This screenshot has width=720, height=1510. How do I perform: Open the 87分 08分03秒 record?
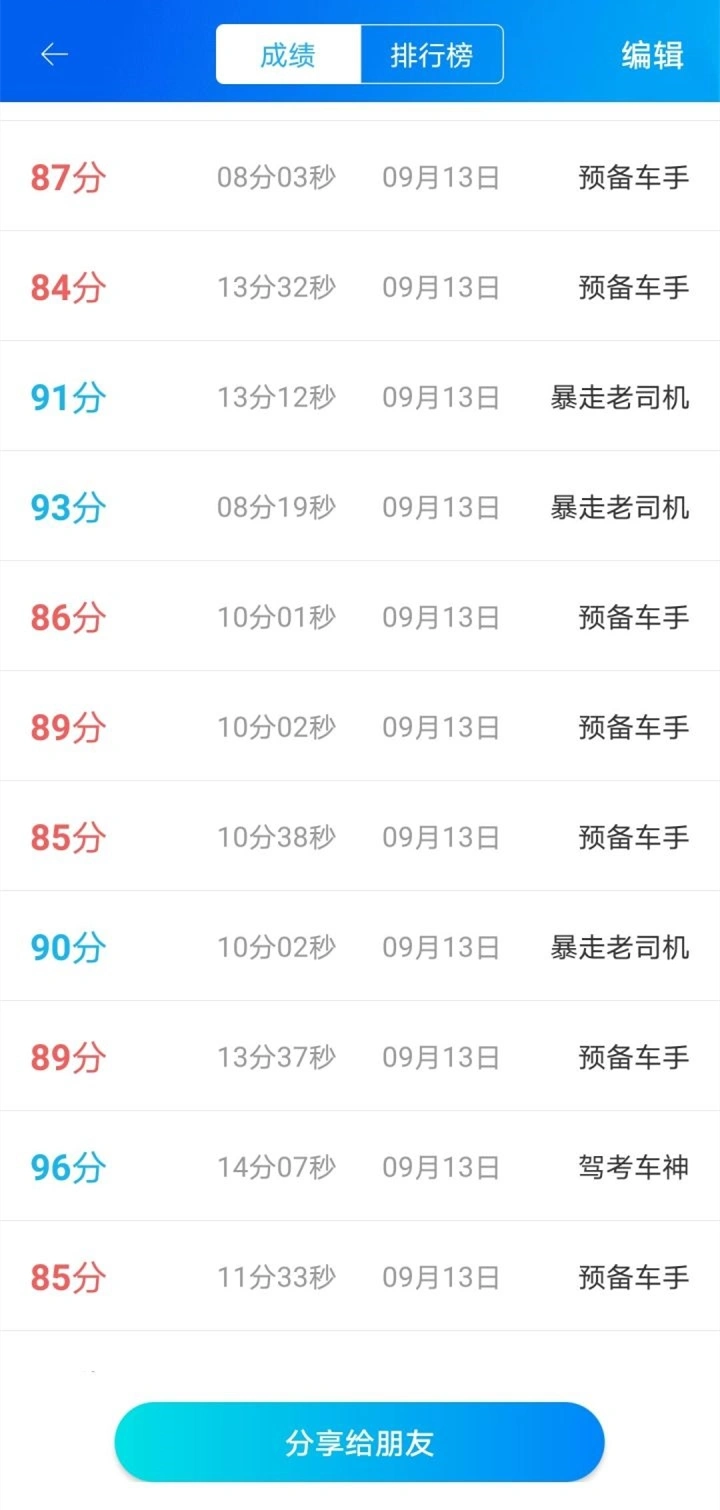[360, 176]
